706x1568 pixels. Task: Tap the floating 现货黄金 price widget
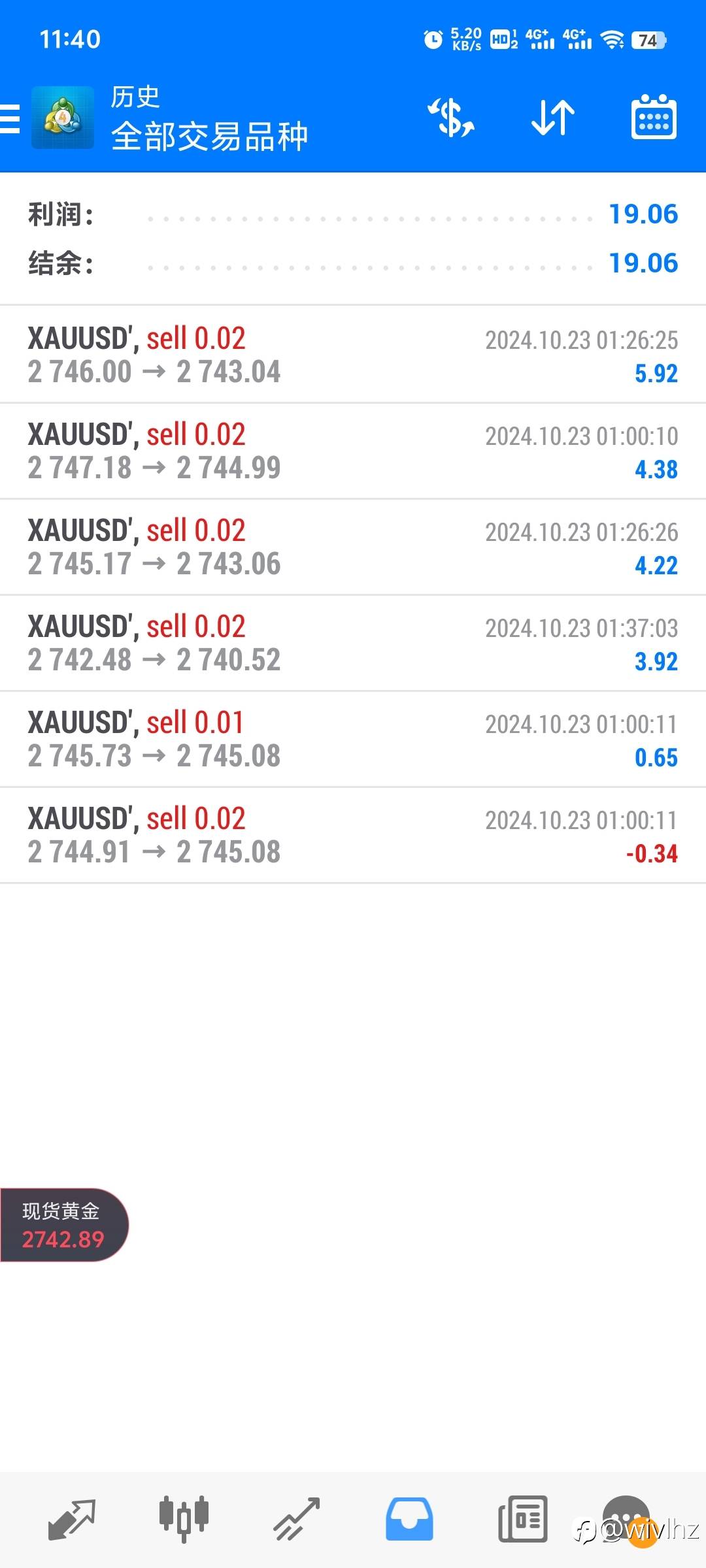[63, 1225]
